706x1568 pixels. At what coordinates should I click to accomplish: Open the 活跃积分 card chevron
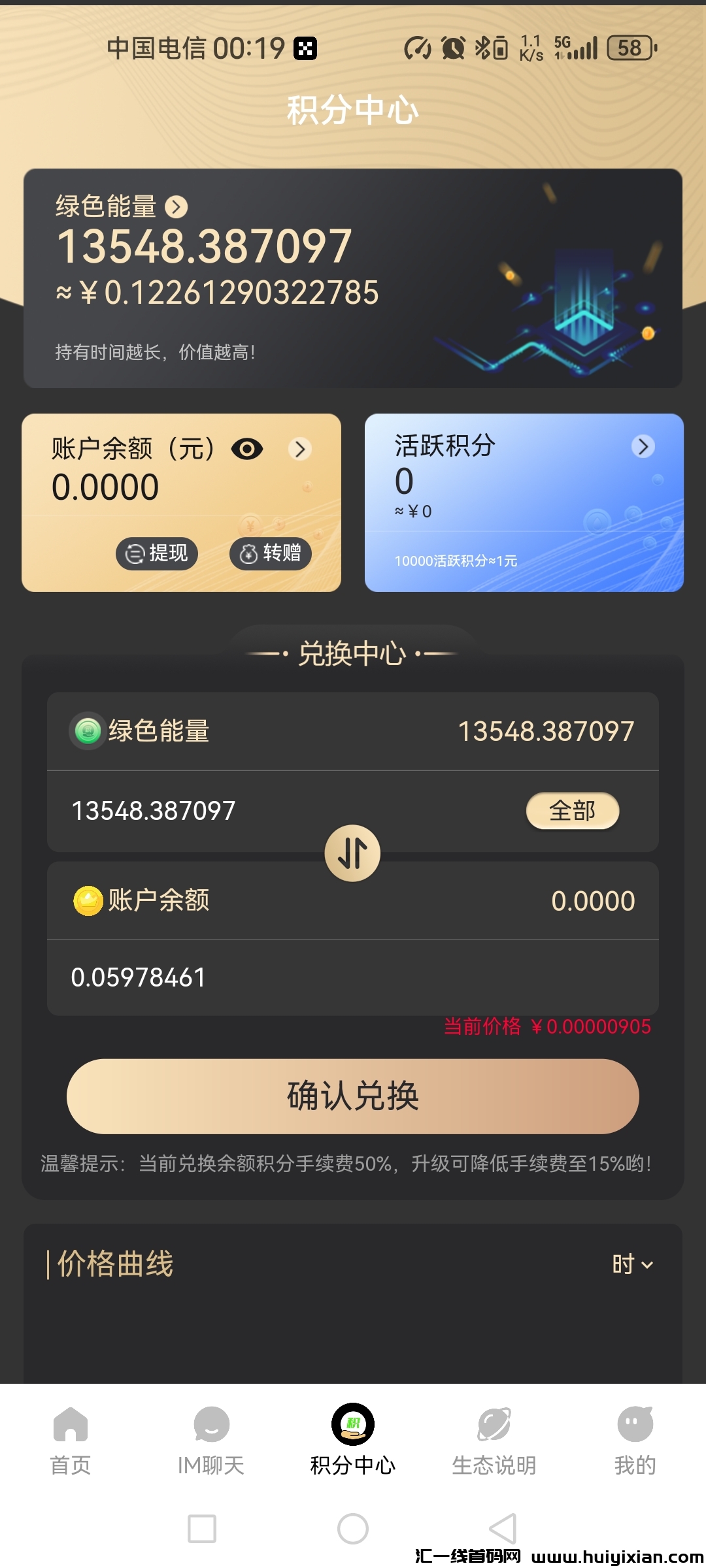pos(644,447)
